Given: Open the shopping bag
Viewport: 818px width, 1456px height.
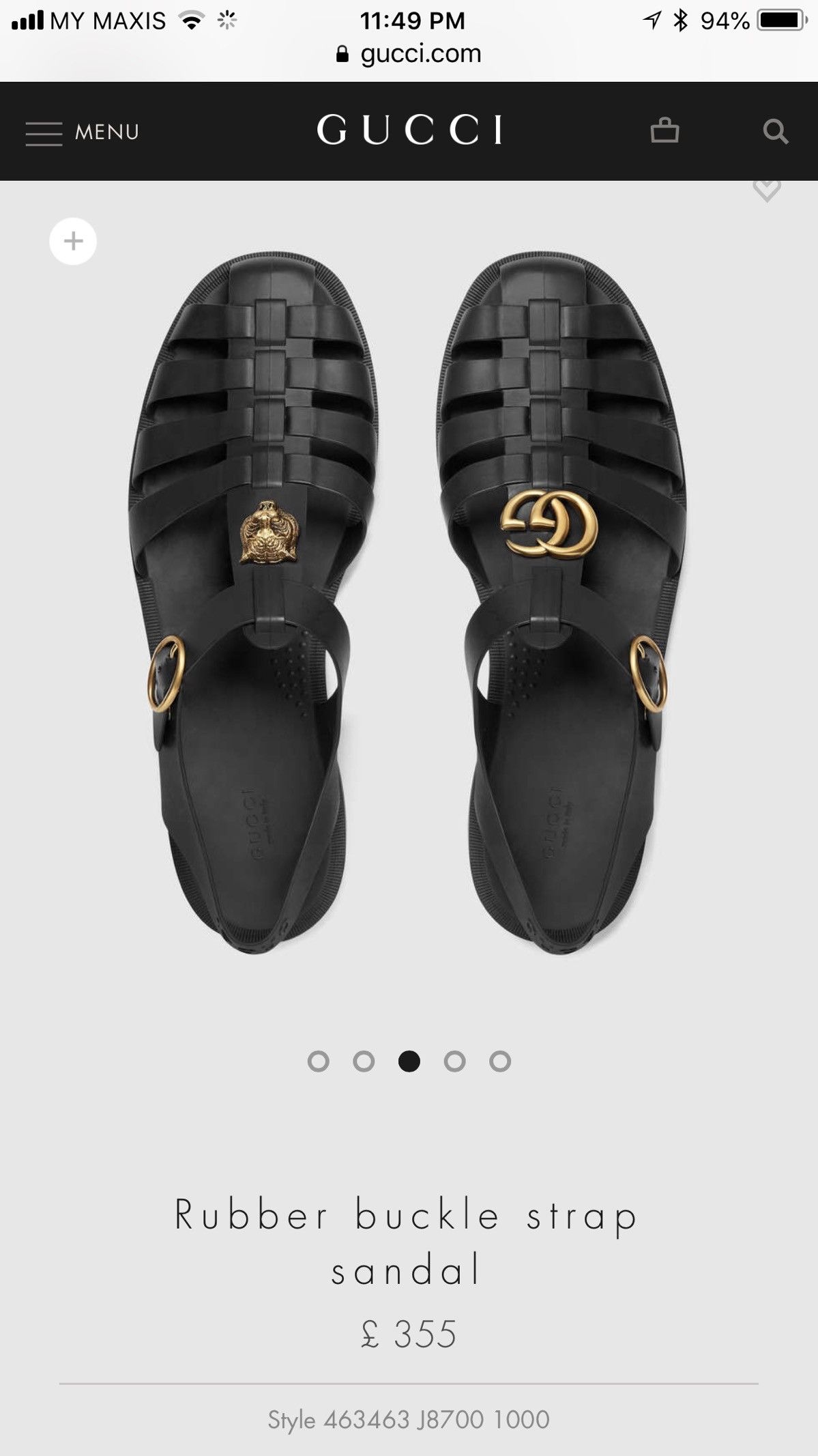Looking at the screenshot, I should coord(664,130).
